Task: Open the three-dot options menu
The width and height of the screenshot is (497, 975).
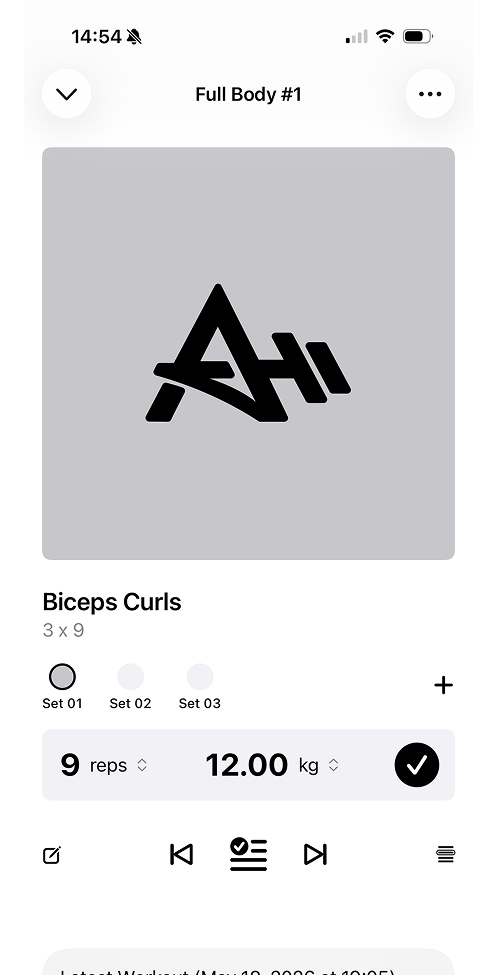Action: coord(430,94)
